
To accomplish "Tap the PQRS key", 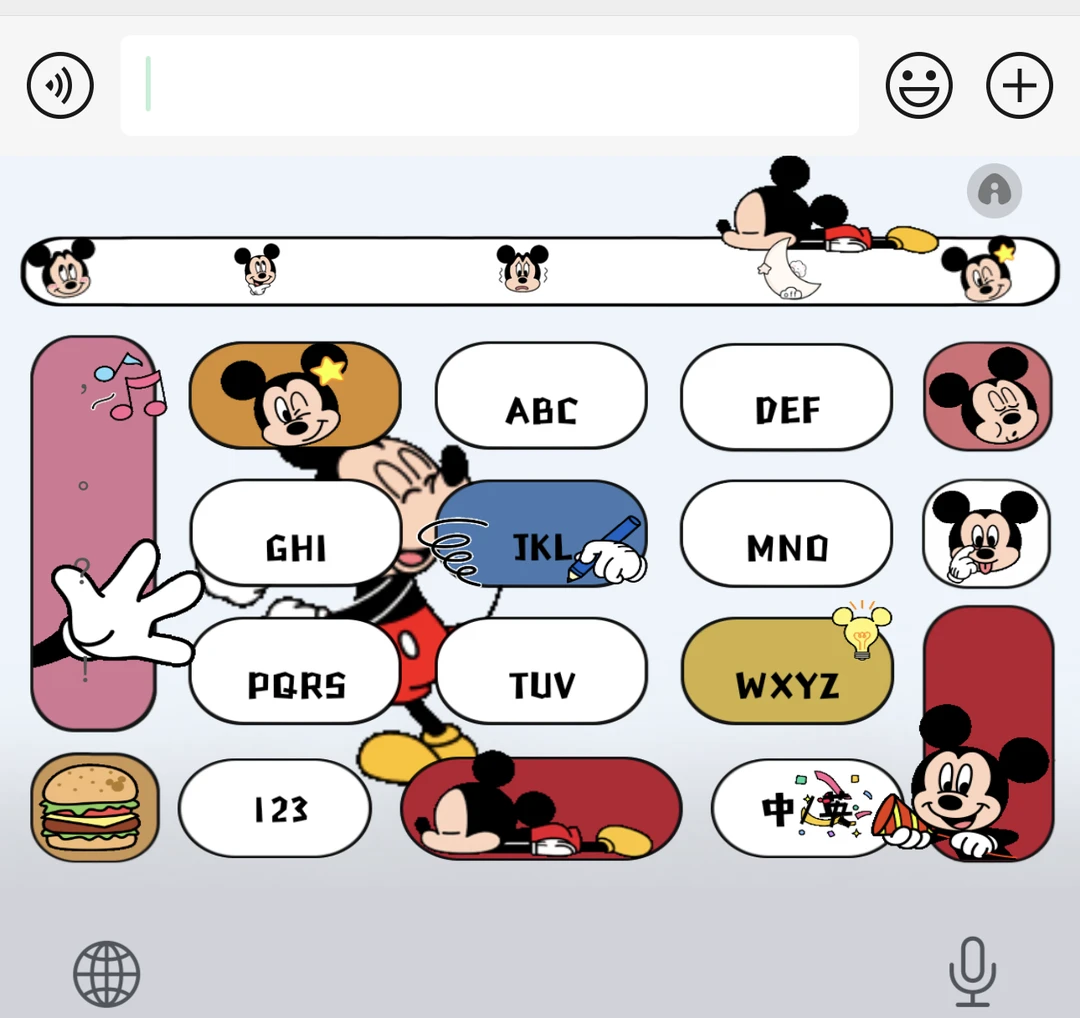I will click(296, 672).
